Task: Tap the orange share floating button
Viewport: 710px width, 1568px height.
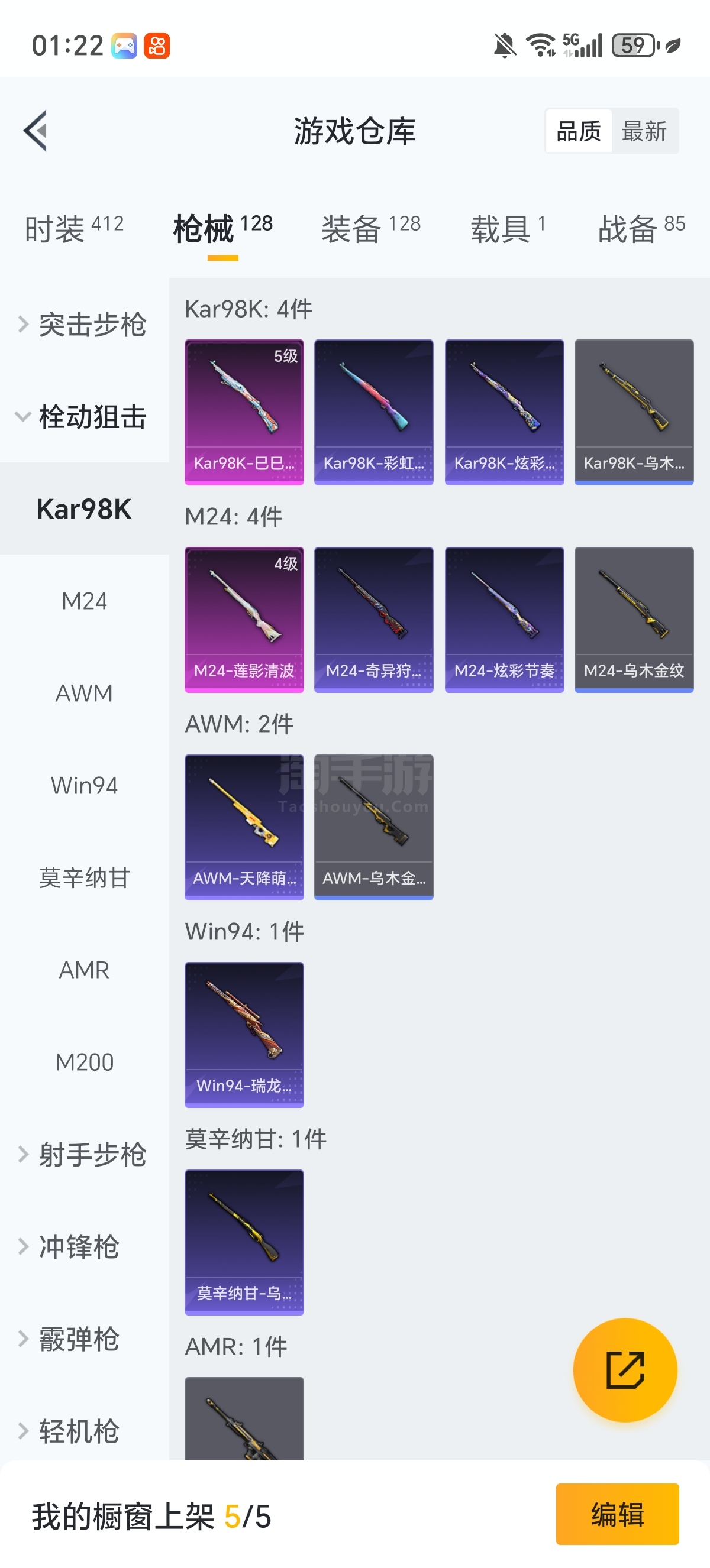Action: coord(625,1370)
